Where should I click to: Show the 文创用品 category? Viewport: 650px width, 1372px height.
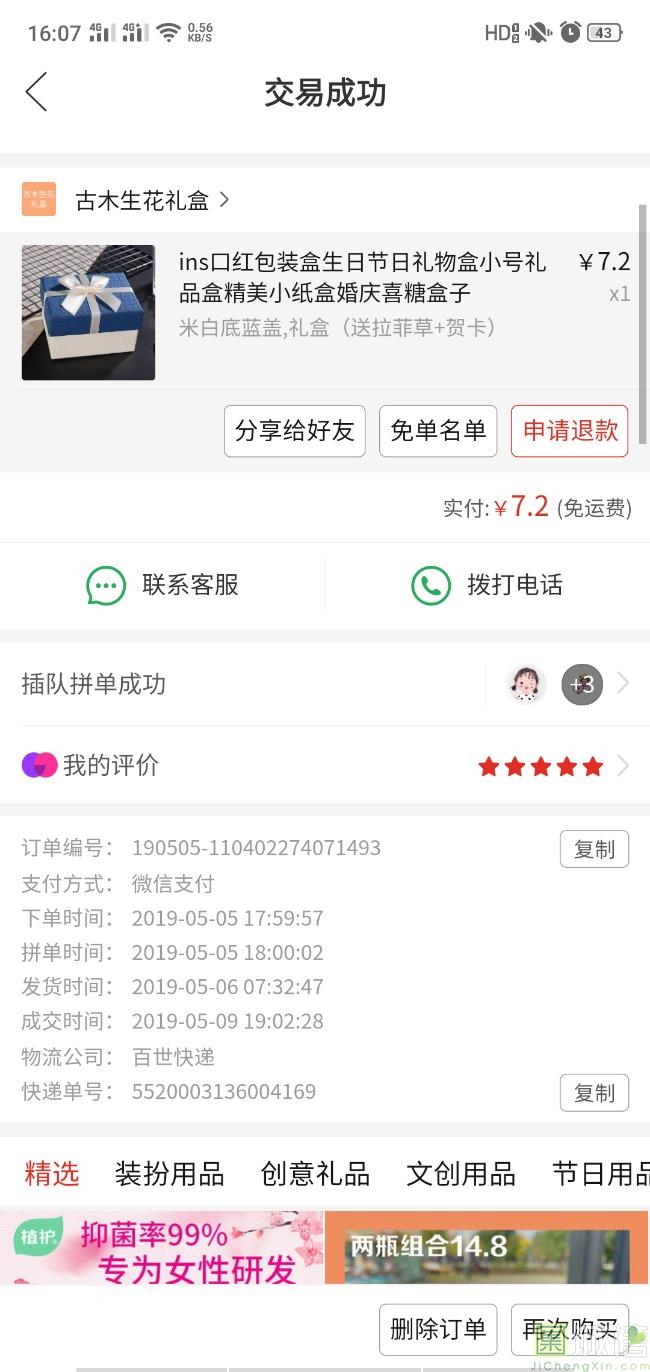461,1173
